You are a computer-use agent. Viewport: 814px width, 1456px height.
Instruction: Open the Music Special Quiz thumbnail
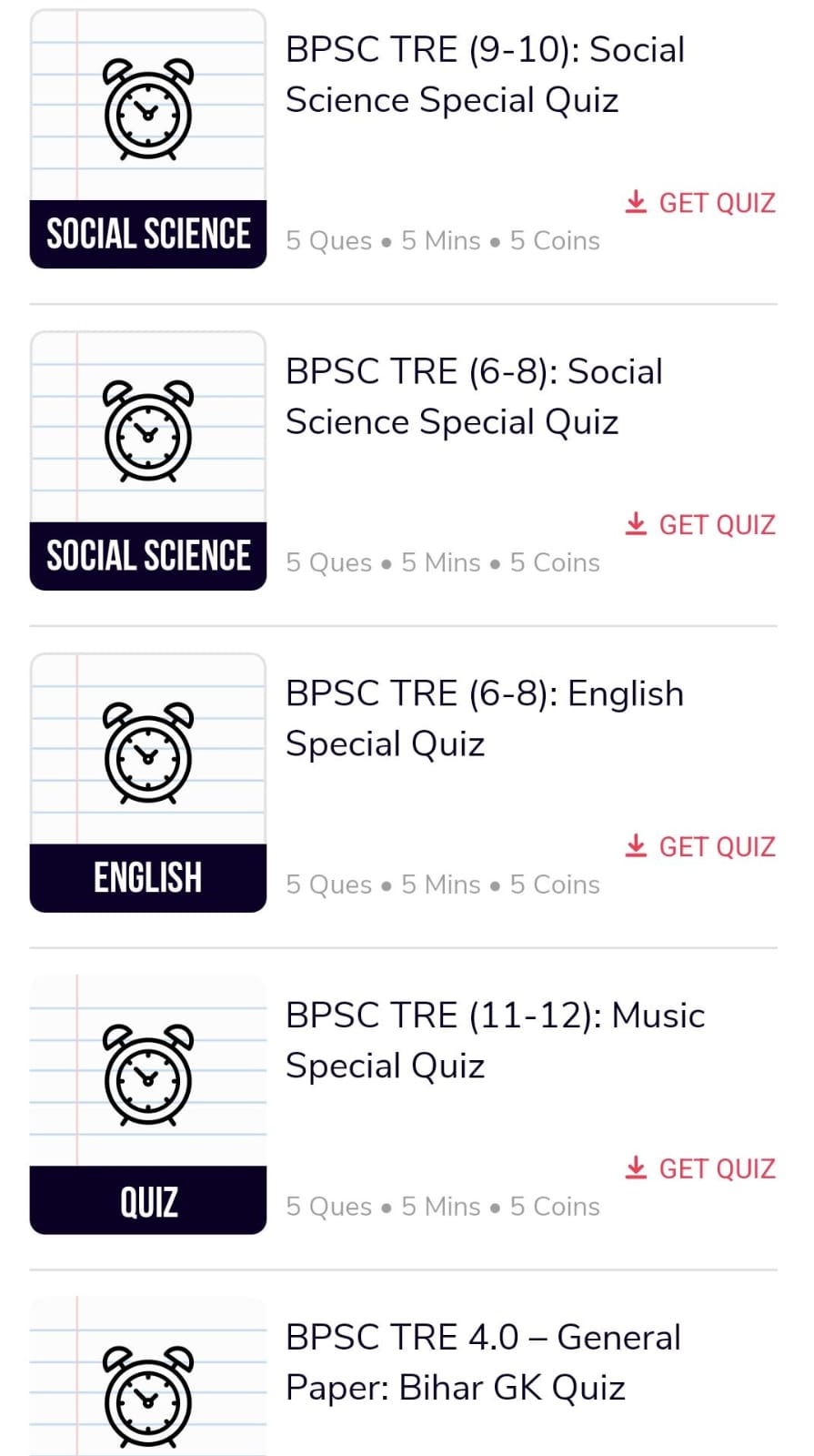[x=148, y=1104]
